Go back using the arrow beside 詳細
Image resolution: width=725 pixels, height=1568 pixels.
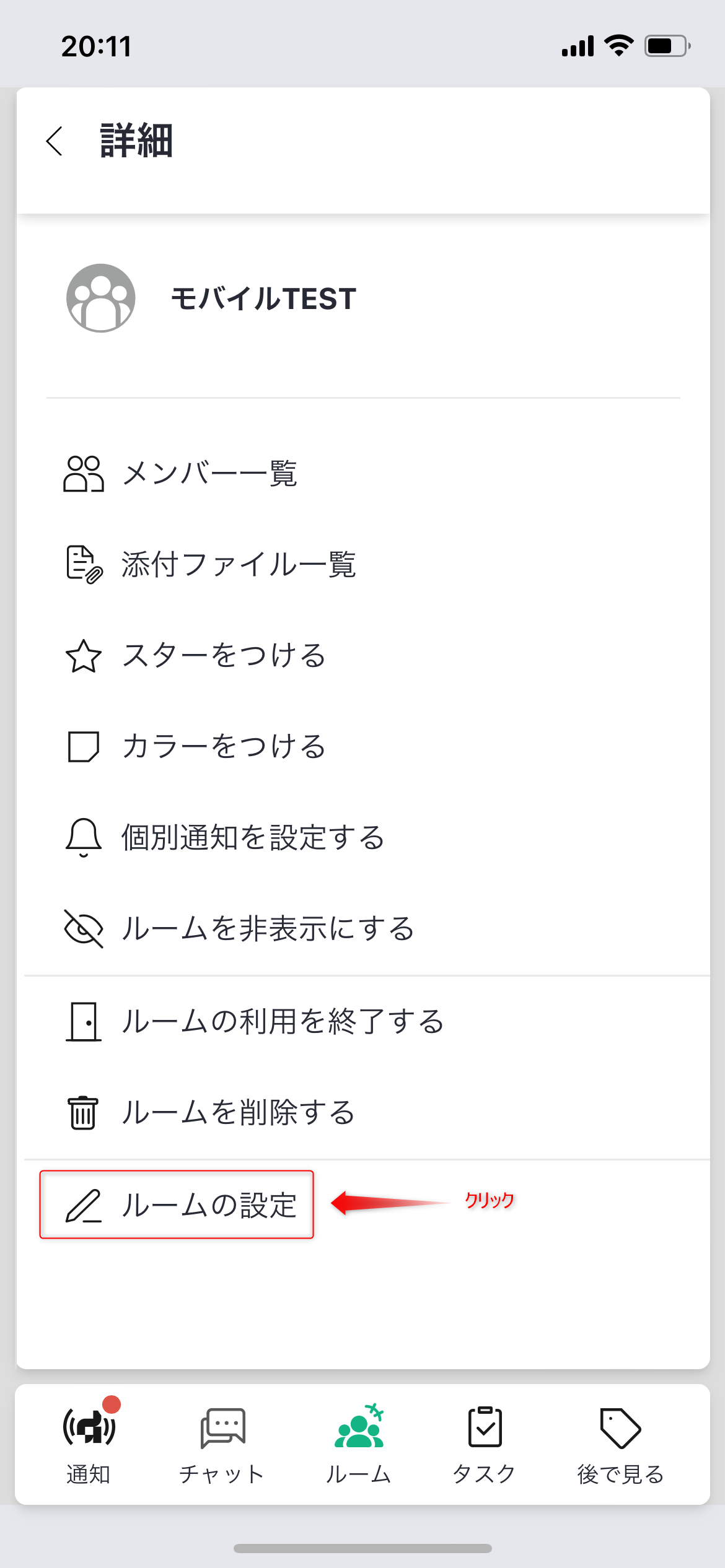(55, 141)
